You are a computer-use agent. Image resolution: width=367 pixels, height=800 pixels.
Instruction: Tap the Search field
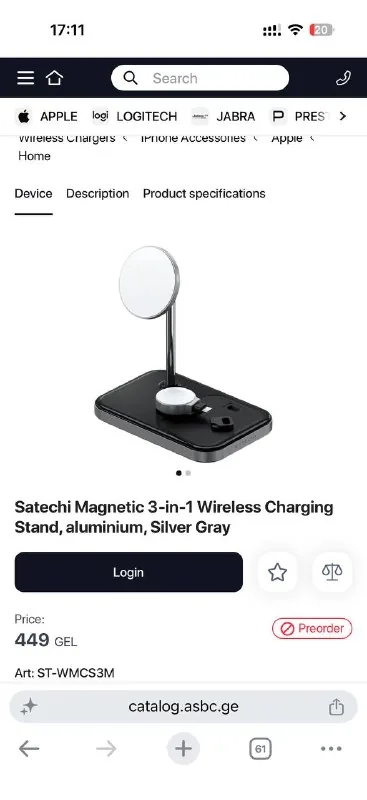click(x=200, y=78)
